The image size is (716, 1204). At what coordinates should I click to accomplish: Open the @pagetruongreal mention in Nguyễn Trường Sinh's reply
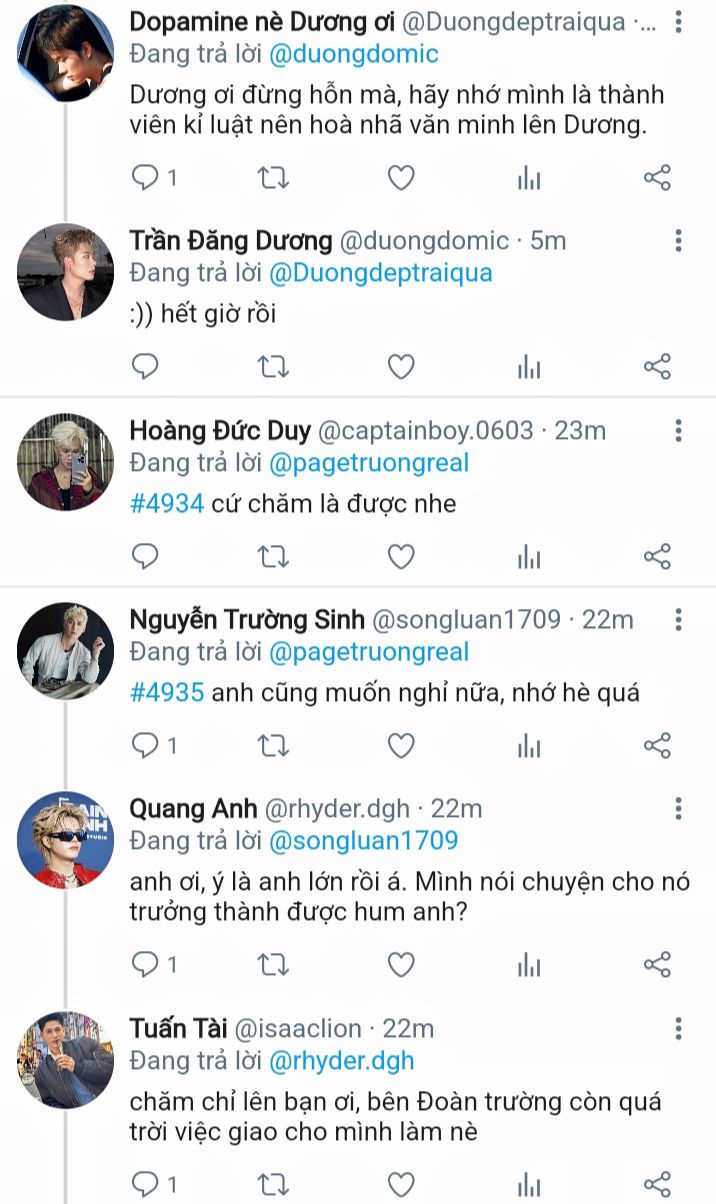coord(369,652)
